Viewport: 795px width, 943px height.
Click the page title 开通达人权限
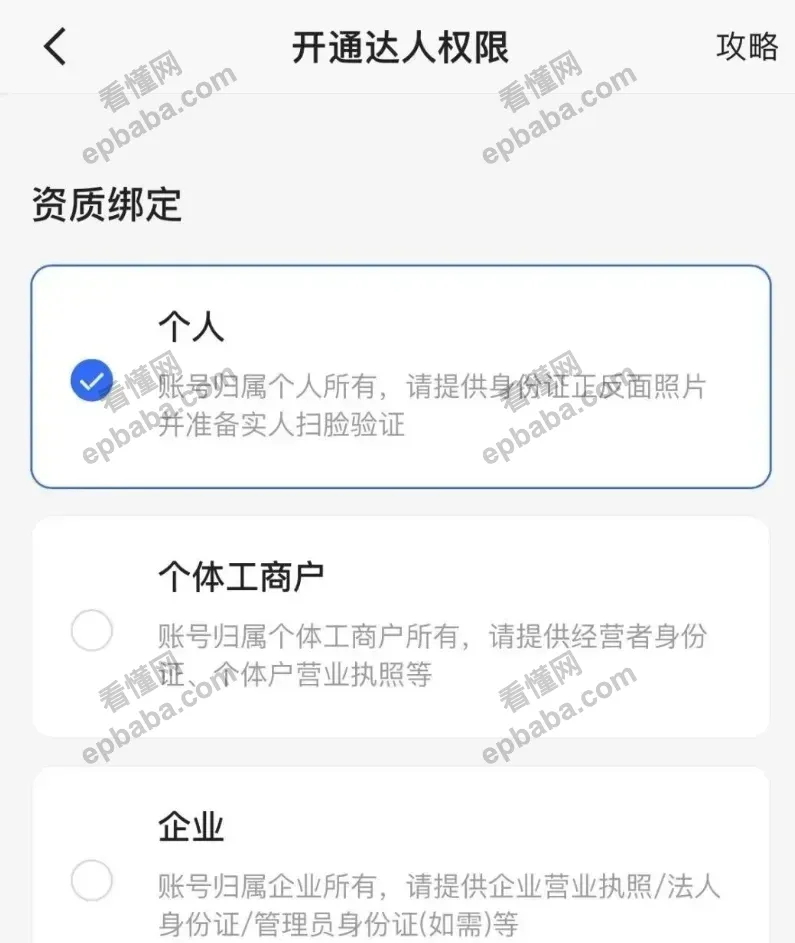pos(397,46)
